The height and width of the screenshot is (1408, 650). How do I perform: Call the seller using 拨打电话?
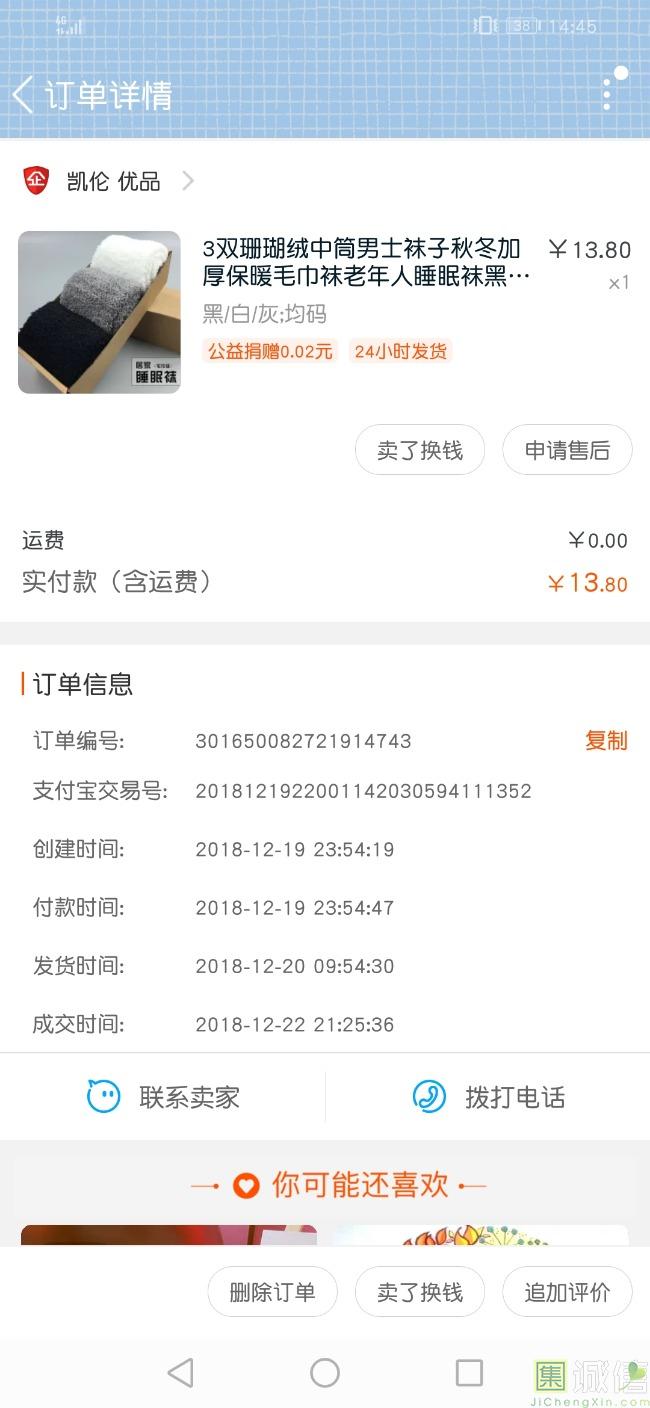pos(489,1097)
